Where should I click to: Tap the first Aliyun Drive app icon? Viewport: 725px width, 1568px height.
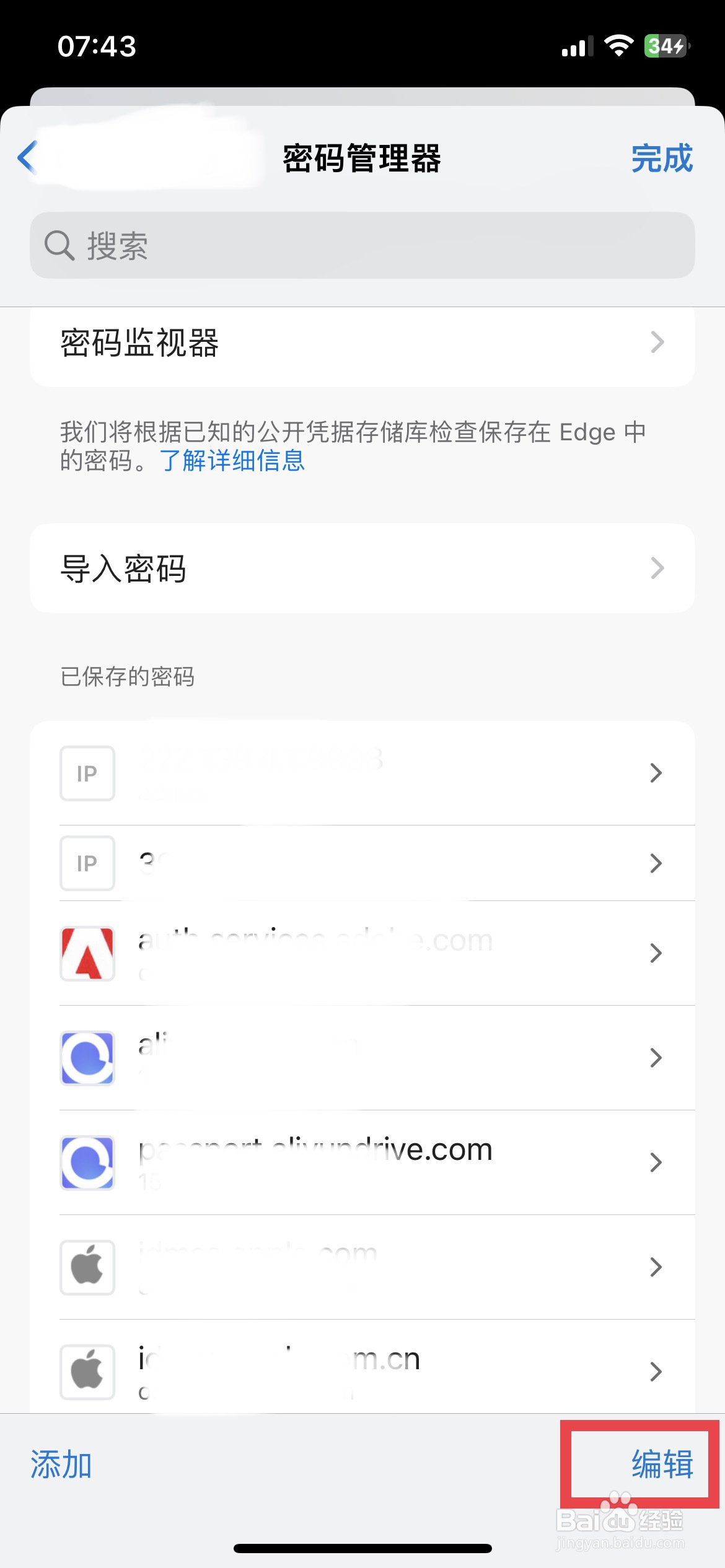[87, 1058]
